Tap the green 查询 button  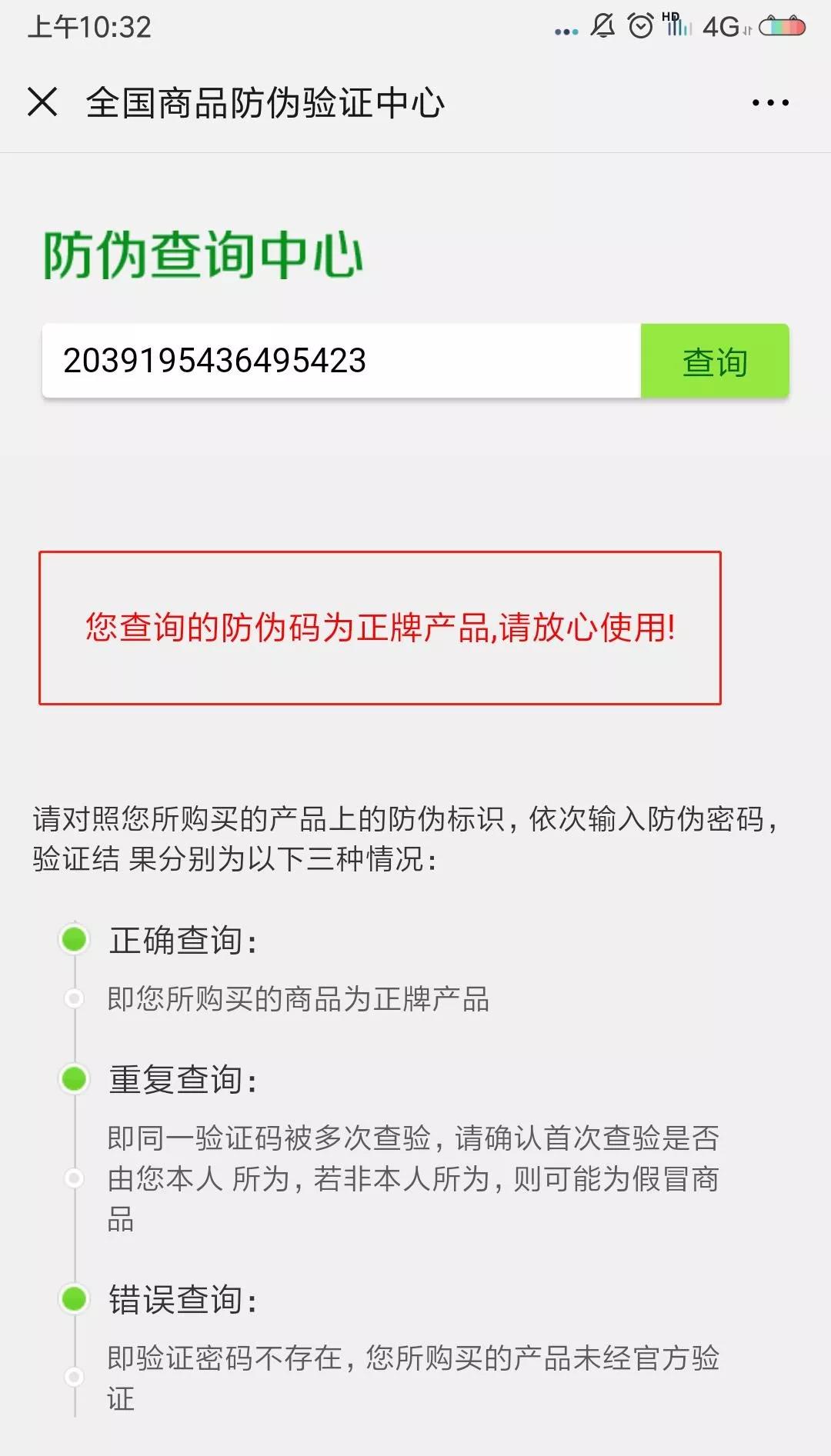click(x=715, y=362)
